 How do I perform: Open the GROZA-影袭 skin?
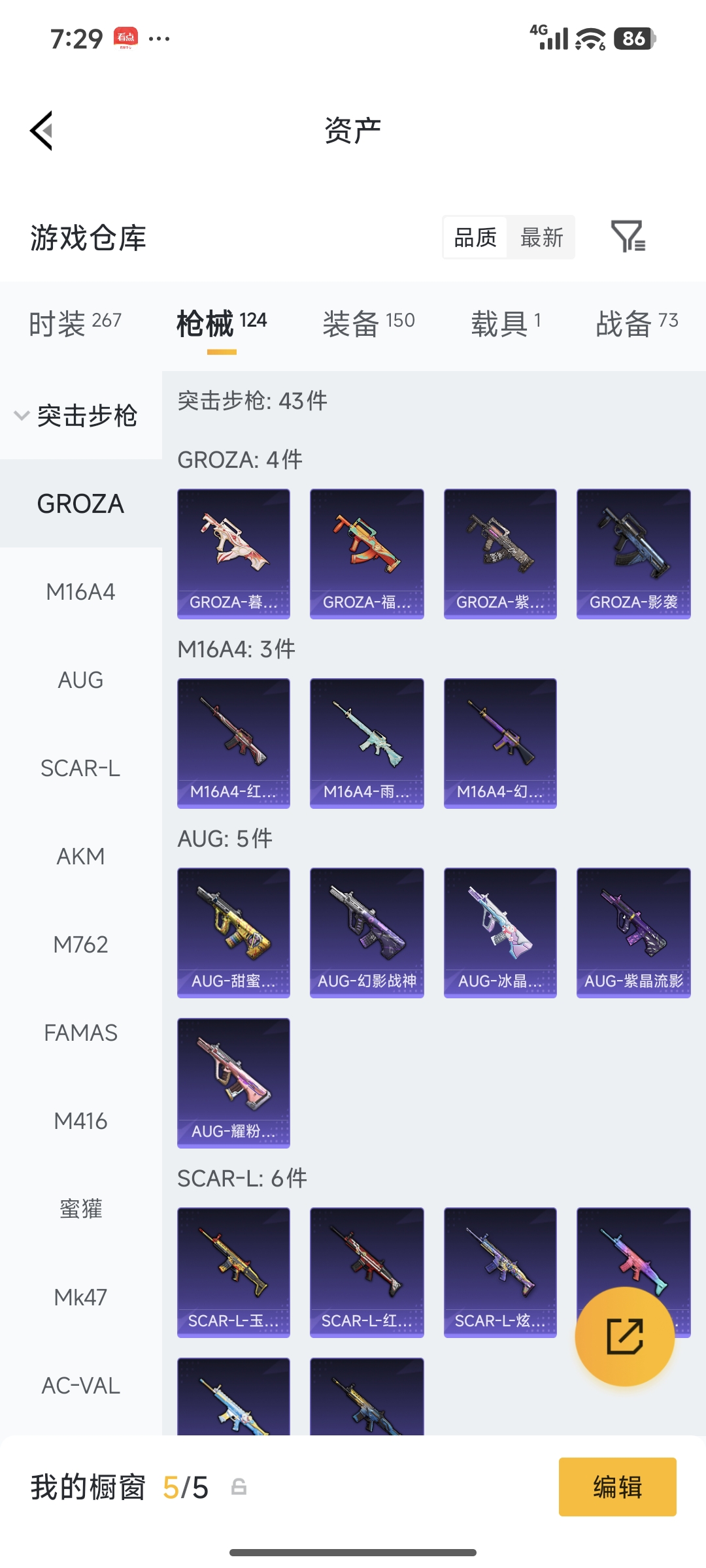(x=633, y=553)
